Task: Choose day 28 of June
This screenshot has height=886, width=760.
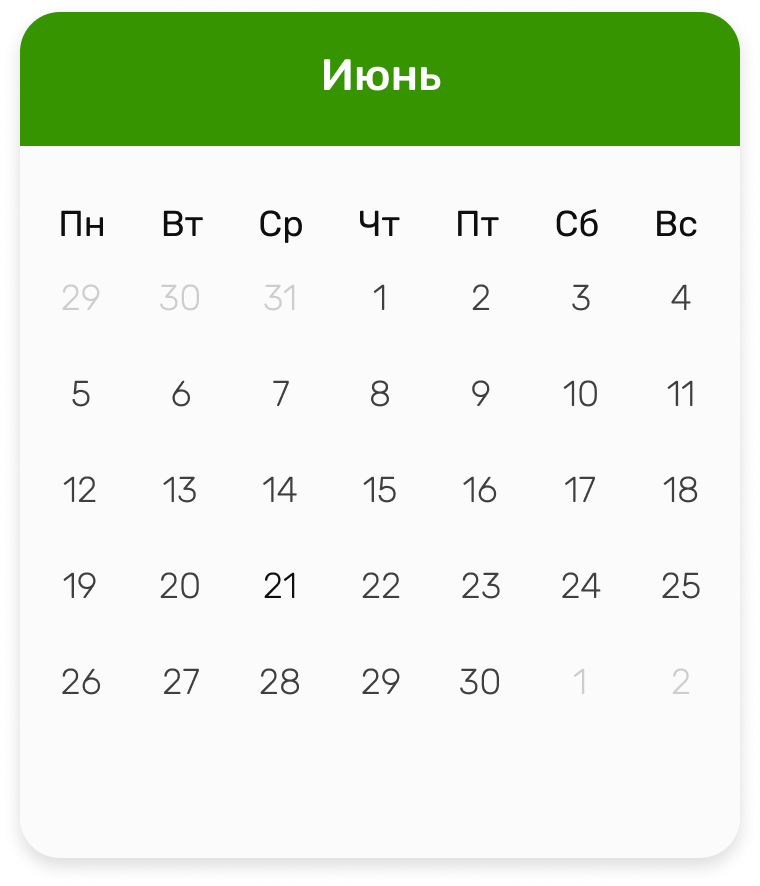Action: pos(280,682)
